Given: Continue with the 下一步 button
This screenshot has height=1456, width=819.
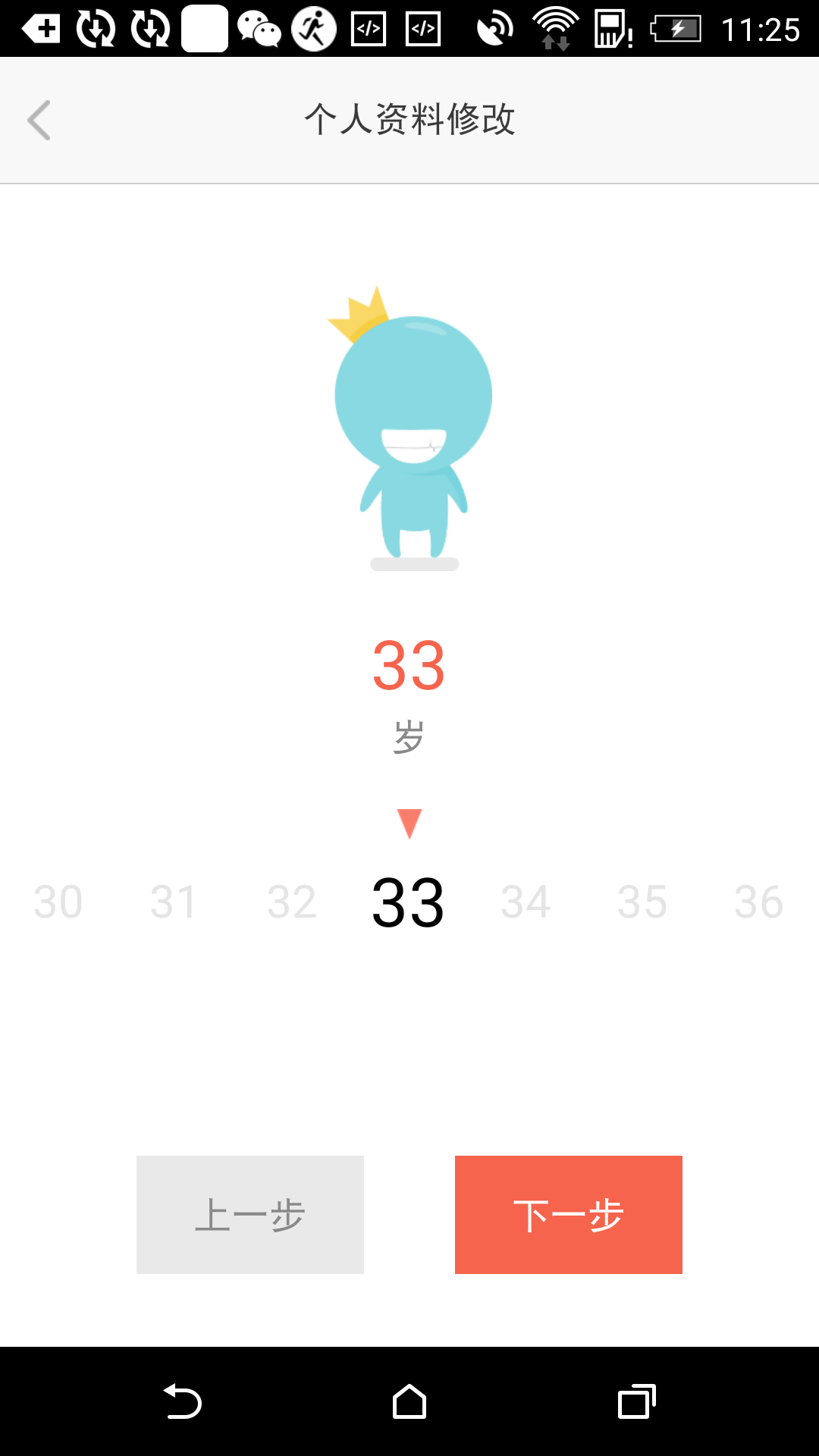Looking at the screenshot, I should [569, 1214].
